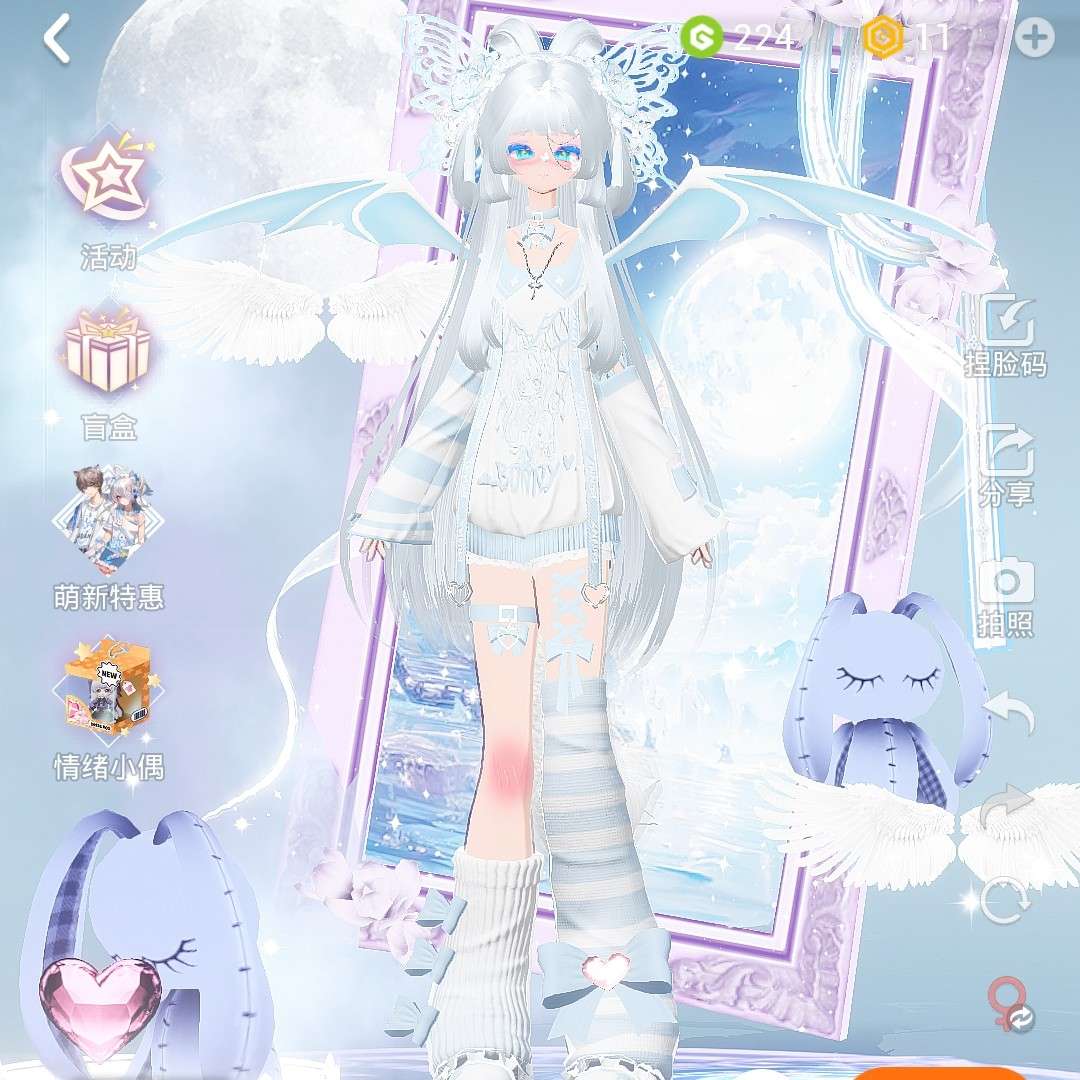Image resolution: width=1080 pixels, height=1080 pixels.
Task: Tap the pink heart gem icon
Action: click(99, 1006)
